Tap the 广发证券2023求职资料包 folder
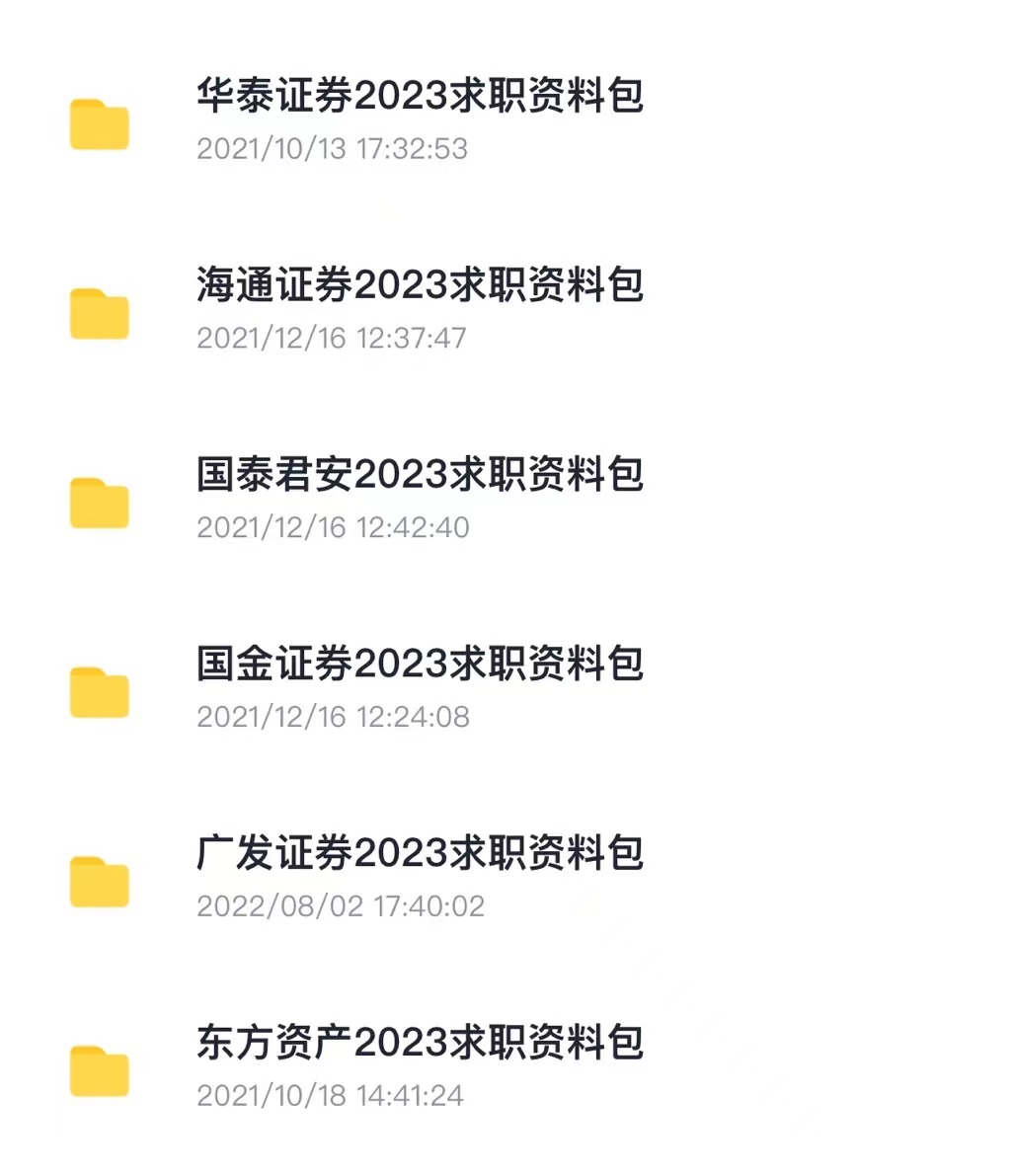 point(420,855)
